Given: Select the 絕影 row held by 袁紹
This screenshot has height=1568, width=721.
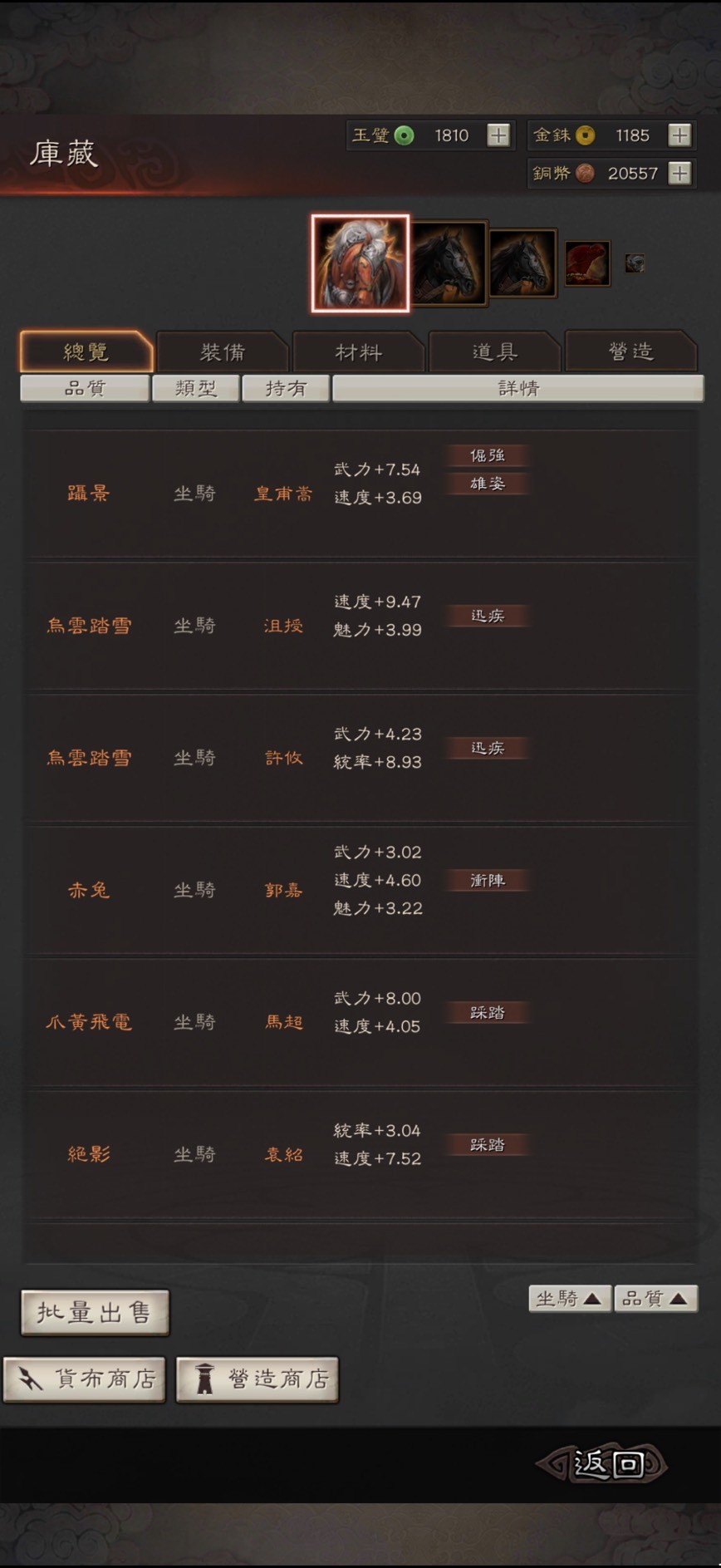Looking at the screenshot, I should (360, 1154).
